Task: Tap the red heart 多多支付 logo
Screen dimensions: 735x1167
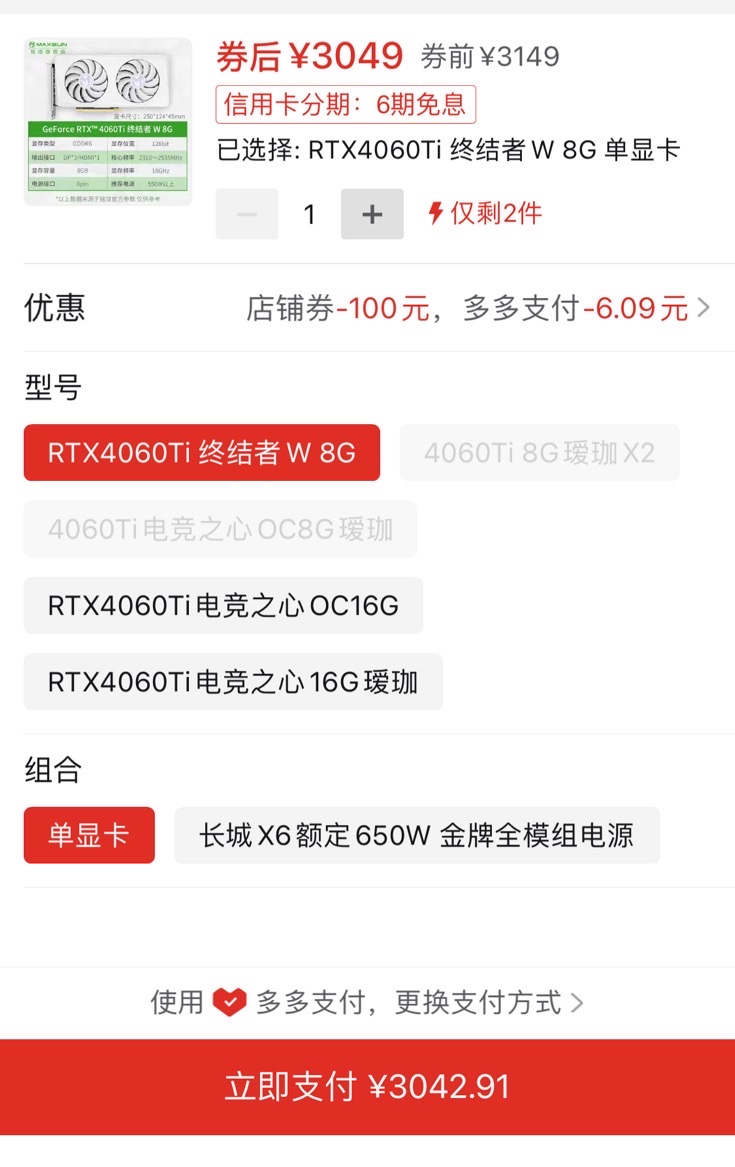Action: (x=226, y=1002)
